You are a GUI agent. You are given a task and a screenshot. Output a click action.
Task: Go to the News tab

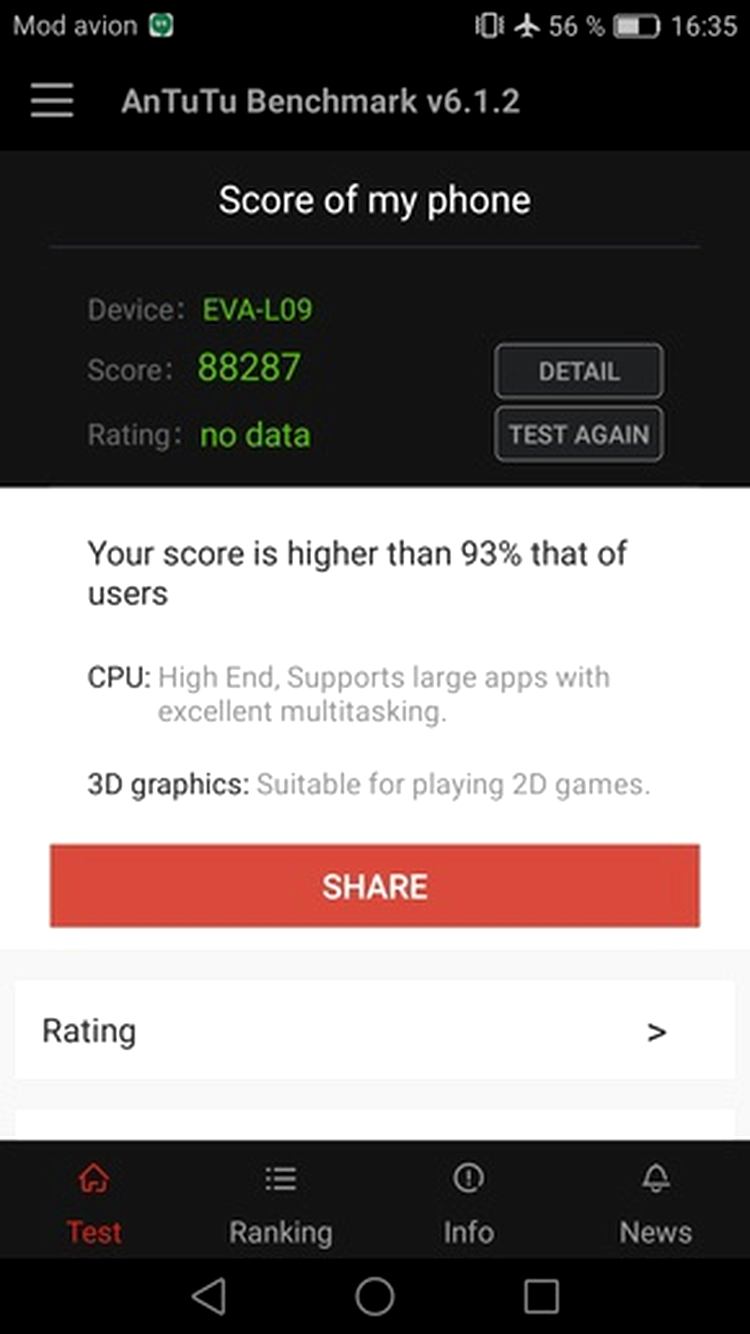pos(655,1205)
